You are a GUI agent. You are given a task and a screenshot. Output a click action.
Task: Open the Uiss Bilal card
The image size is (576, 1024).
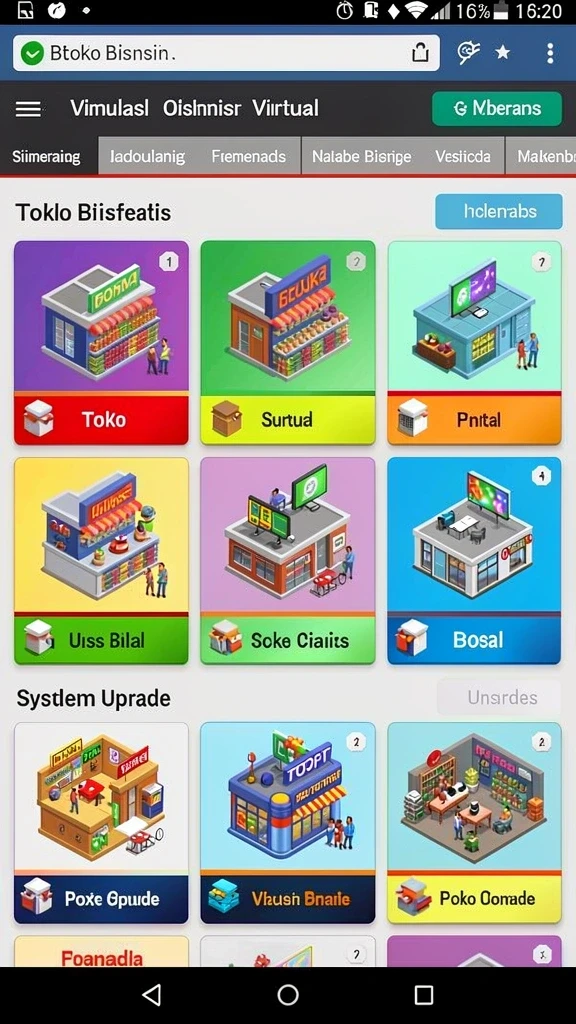coord(101,560)
